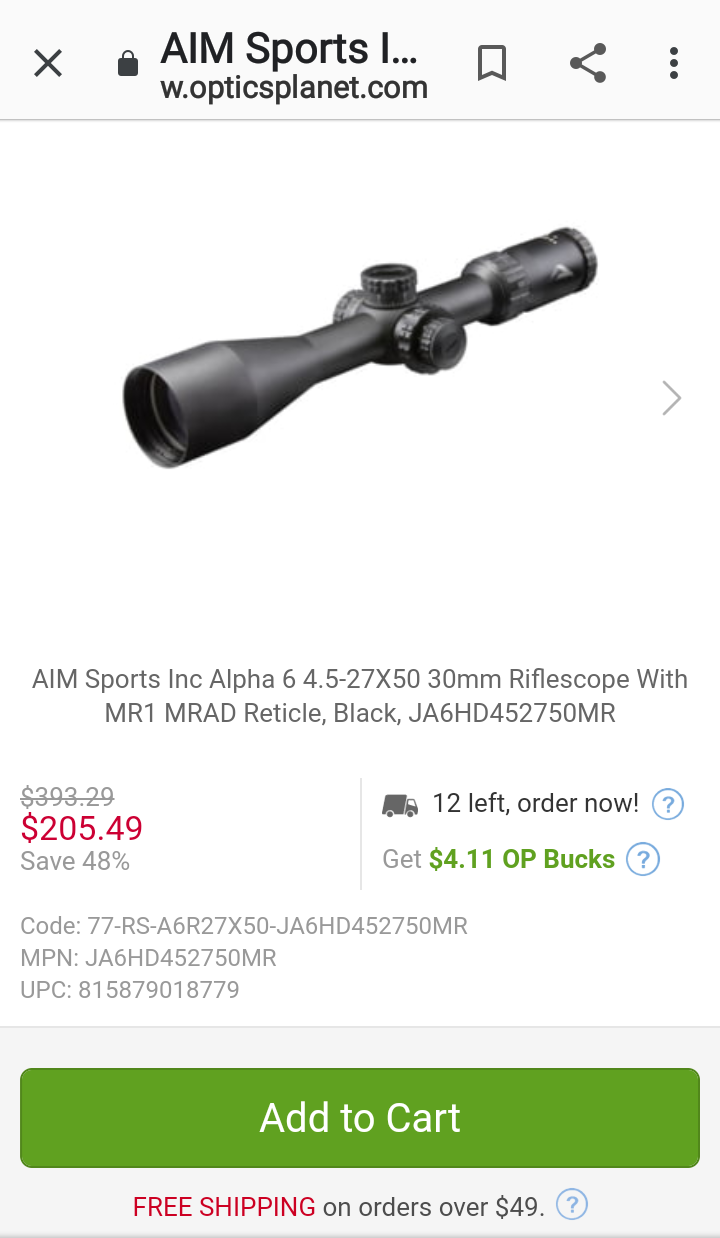This screenshot has width=720, height=1238.
Task: Bookmark this OpticsPlanet page
Action: [x=491, y=64]
